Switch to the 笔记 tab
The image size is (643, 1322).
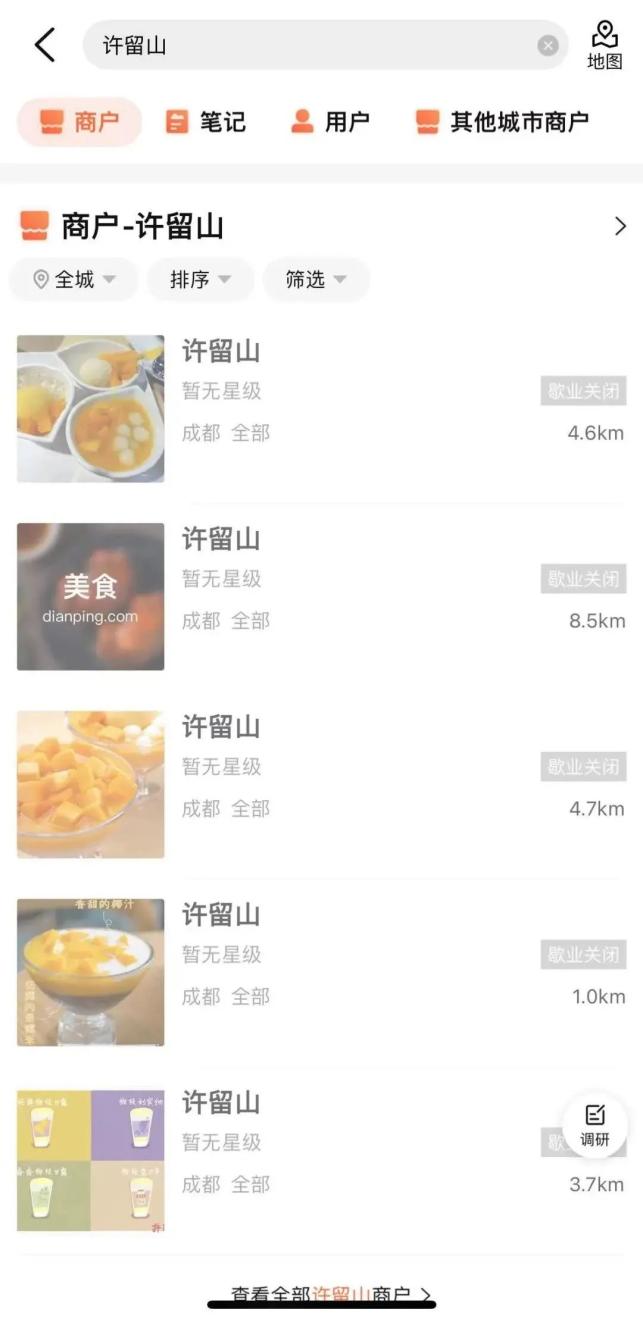(206, 122)
